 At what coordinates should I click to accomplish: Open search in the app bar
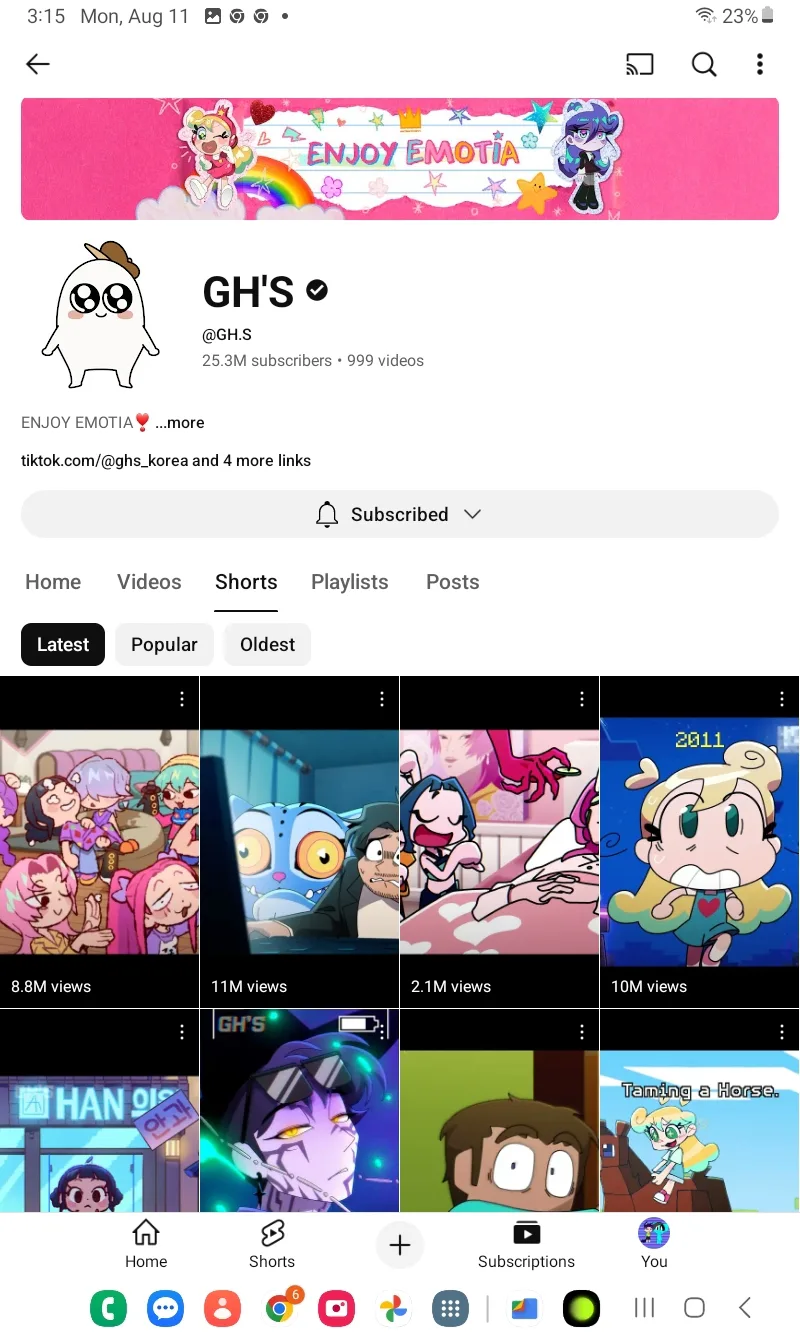(x=704, y=65)
